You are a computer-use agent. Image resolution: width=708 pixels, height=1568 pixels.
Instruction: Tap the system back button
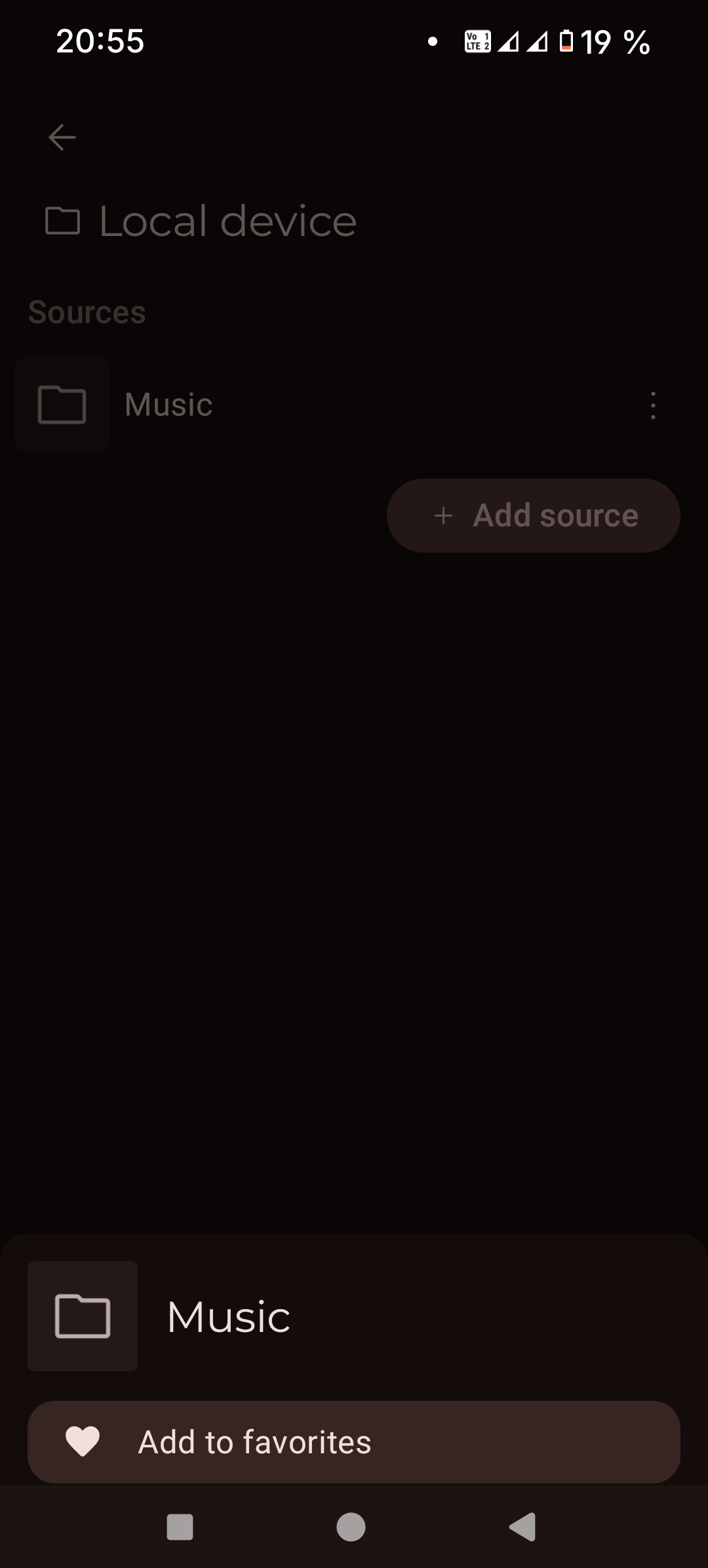(x=523, y=1527)
